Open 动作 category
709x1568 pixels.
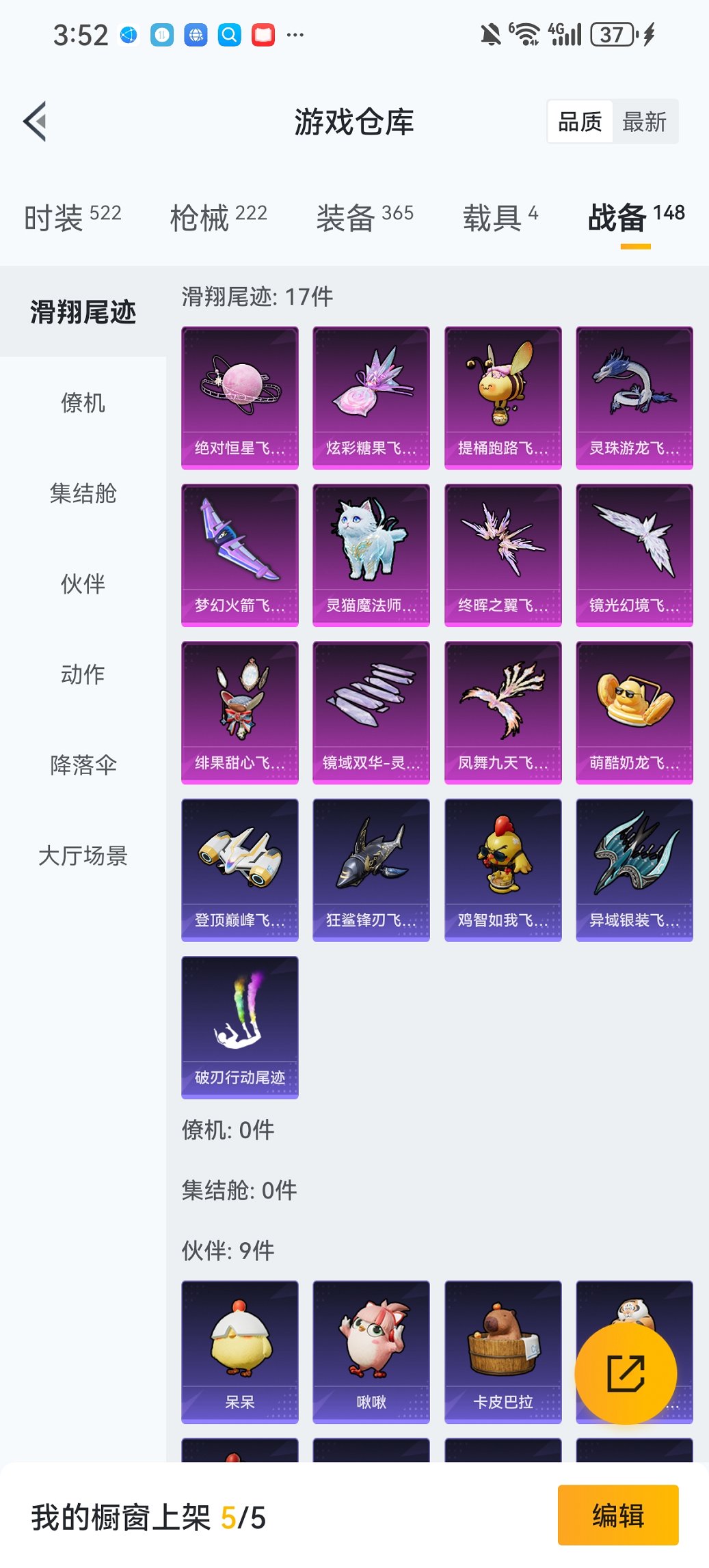point(83,674)
